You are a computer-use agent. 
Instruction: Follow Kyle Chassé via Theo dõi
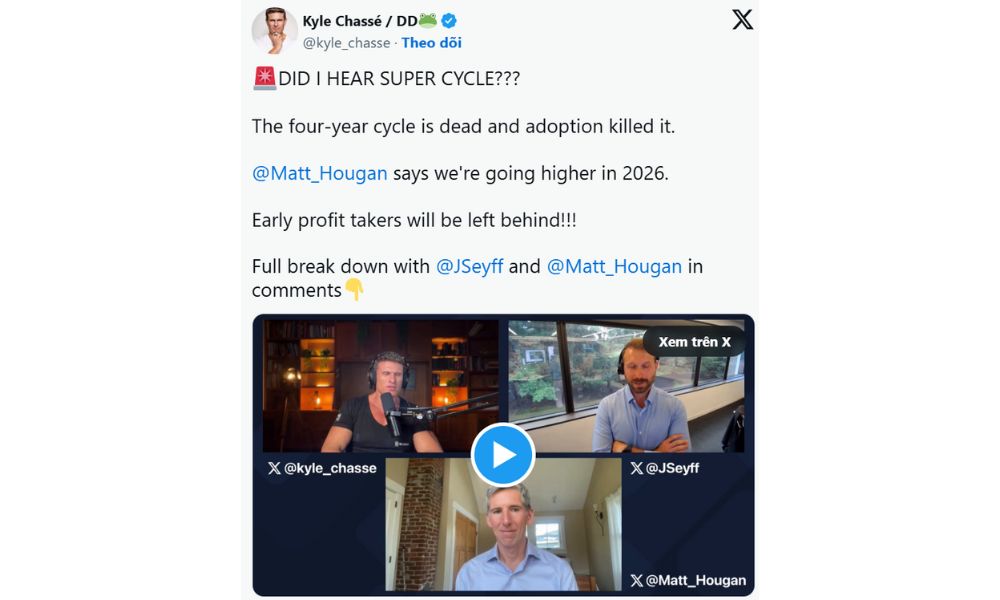click(x=431, y=43)
